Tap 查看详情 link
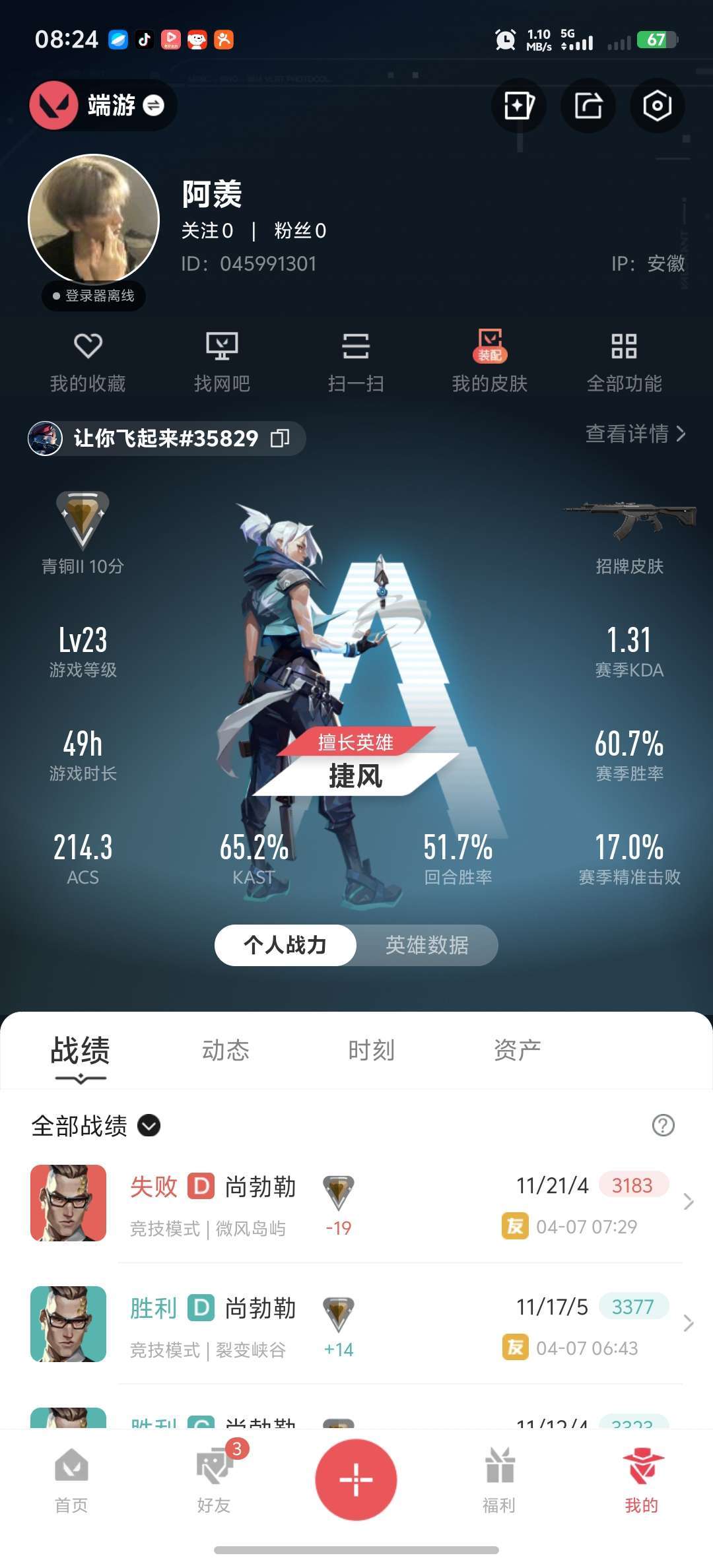 (x=635, y=434)
